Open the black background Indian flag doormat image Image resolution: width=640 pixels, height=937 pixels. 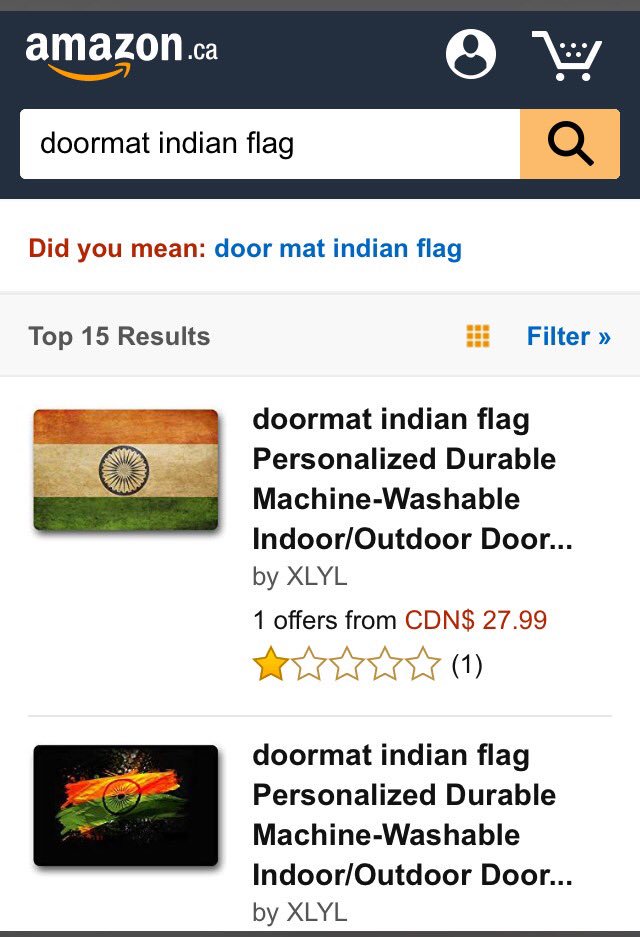[126, 805]
